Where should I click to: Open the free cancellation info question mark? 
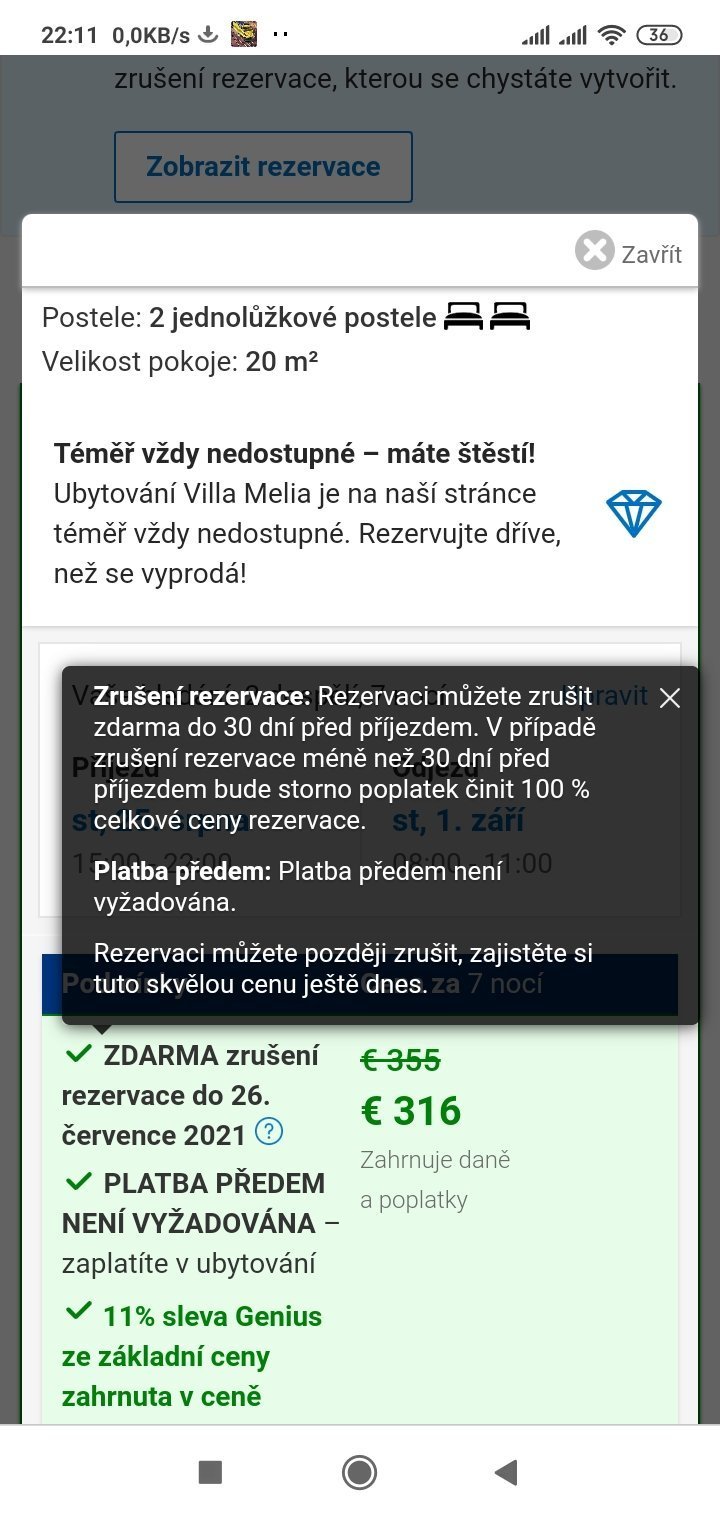270,1132
